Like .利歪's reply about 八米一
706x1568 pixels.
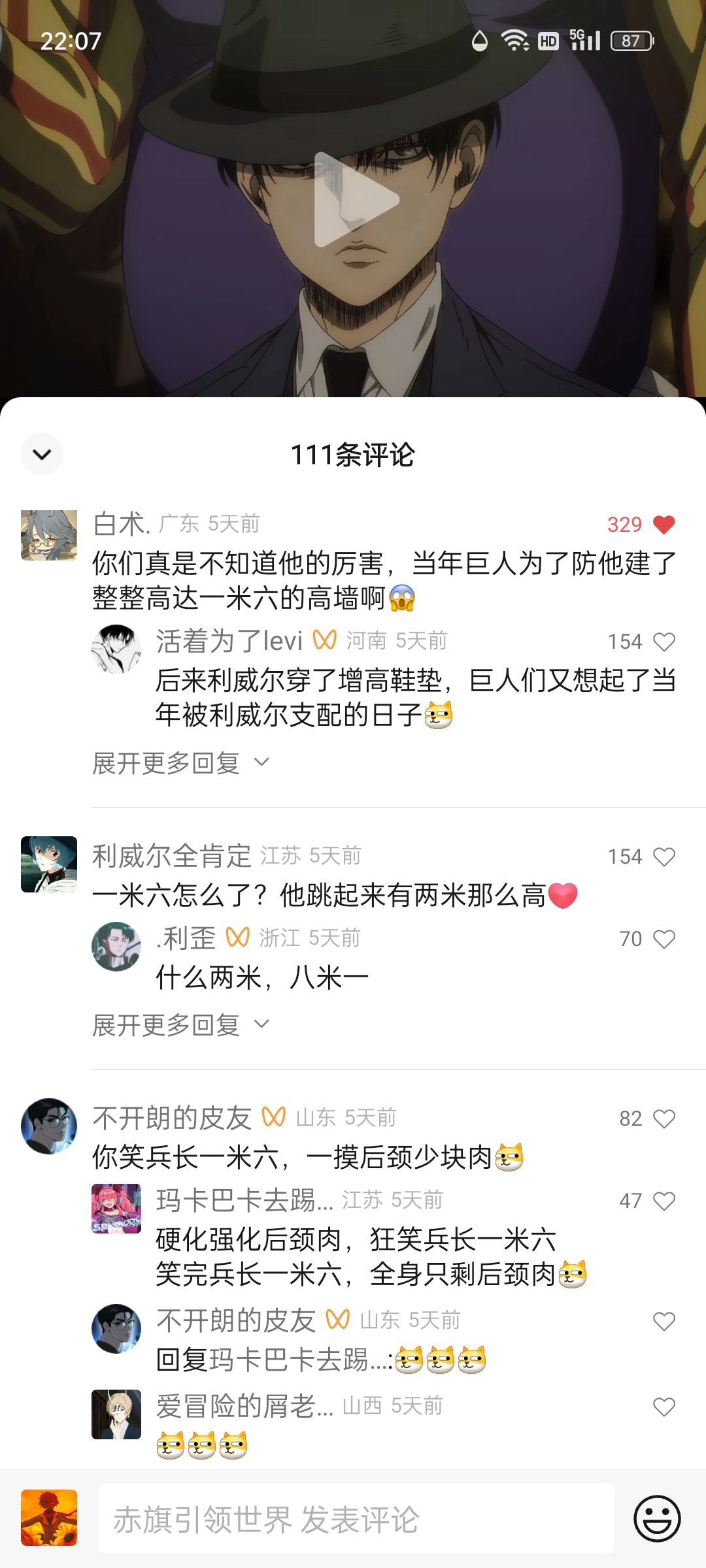click(664, 939)
